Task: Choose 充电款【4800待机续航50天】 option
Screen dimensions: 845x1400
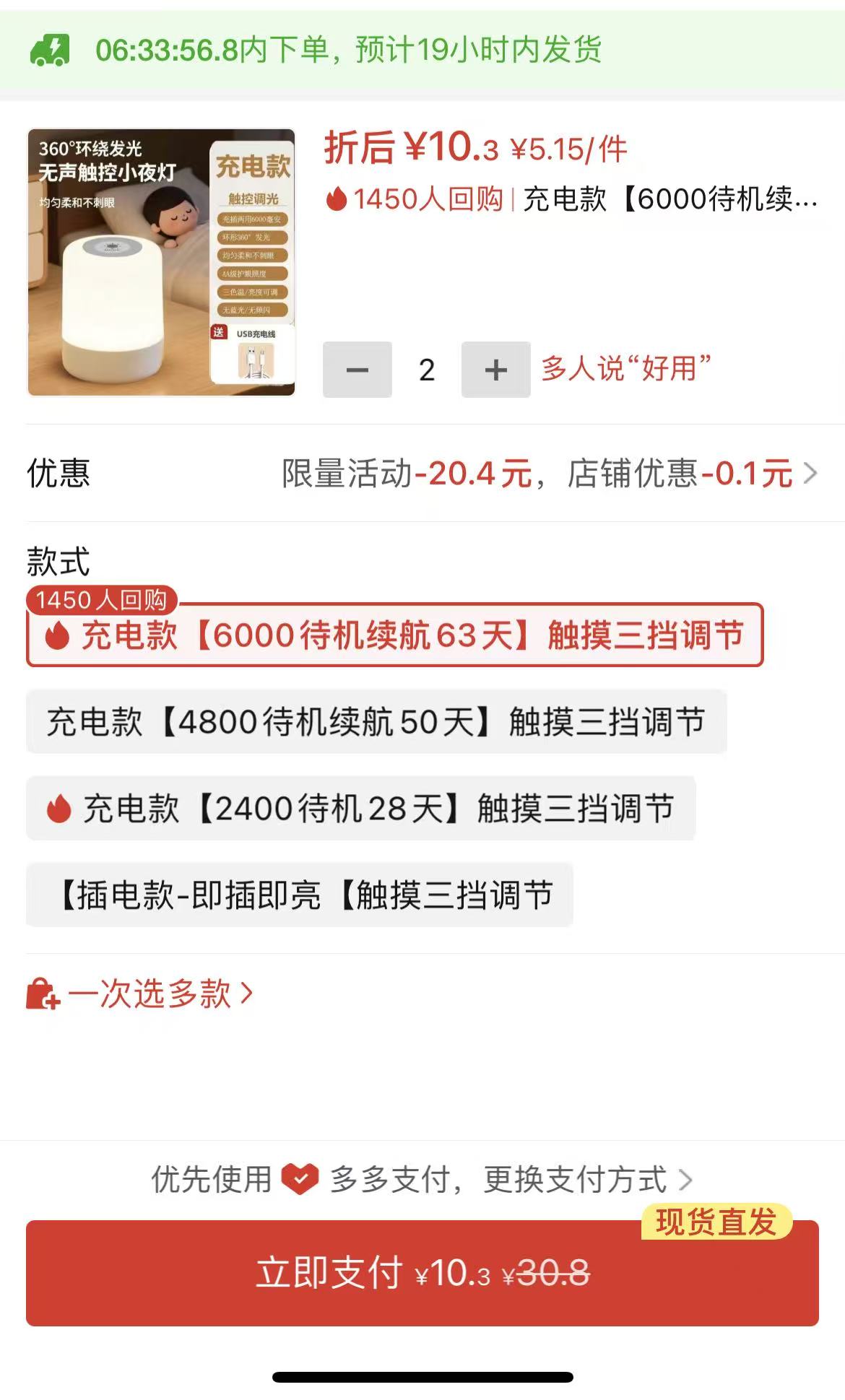Action: [x=376, y=722]
